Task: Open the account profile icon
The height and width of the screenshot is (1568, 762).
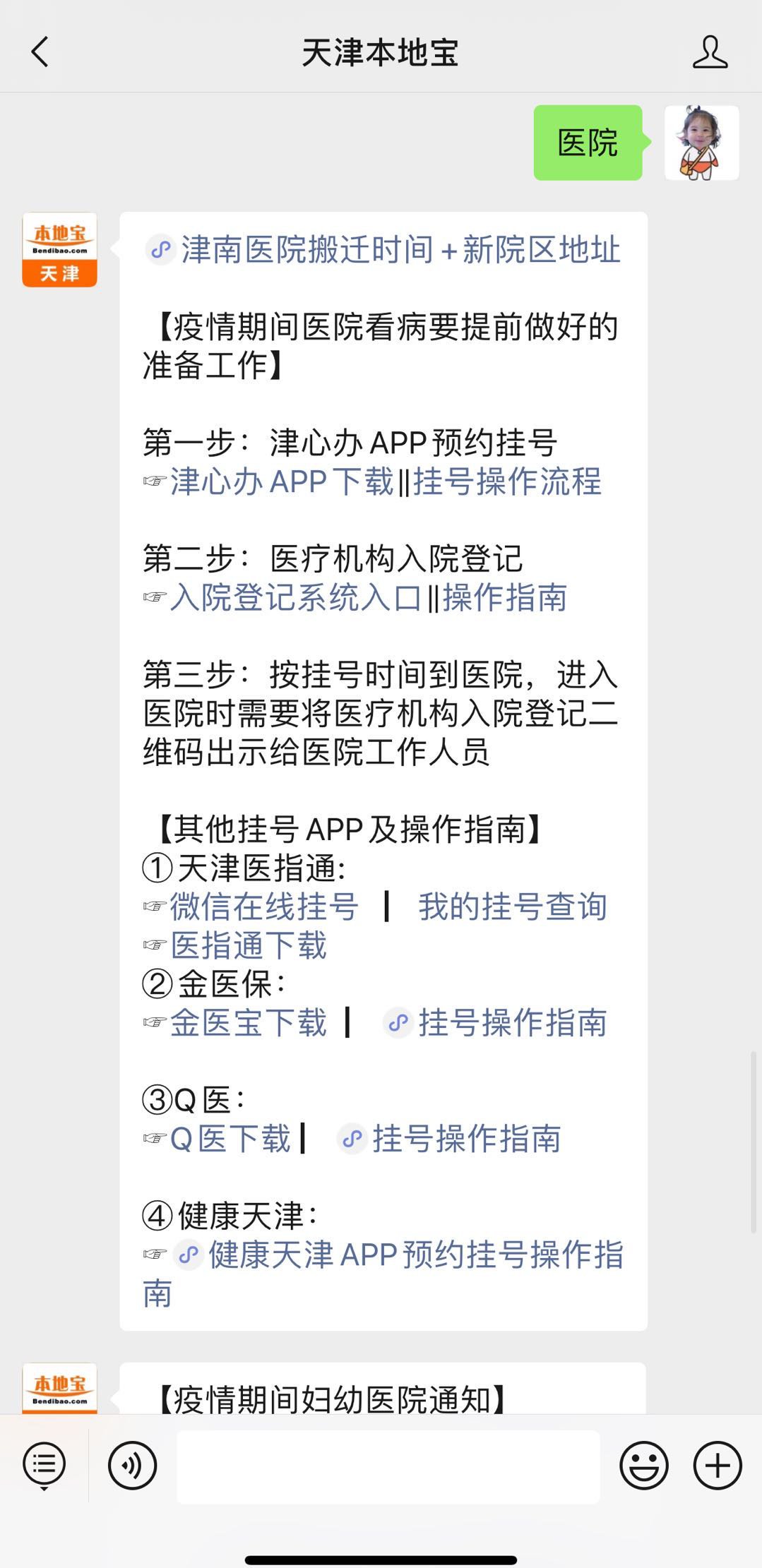Action: (709, 52)
